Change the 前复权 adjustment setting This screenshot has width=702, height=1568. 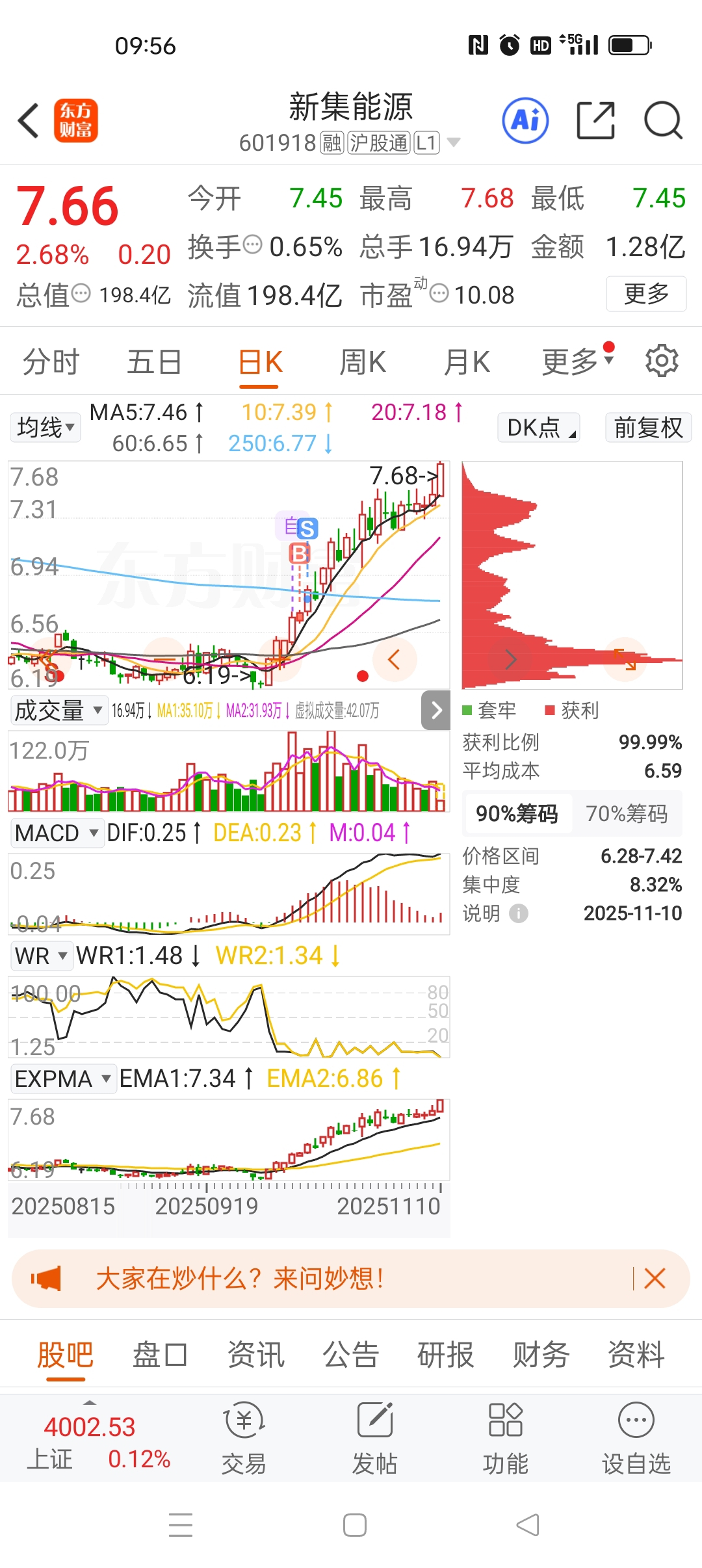coord(648,428)
